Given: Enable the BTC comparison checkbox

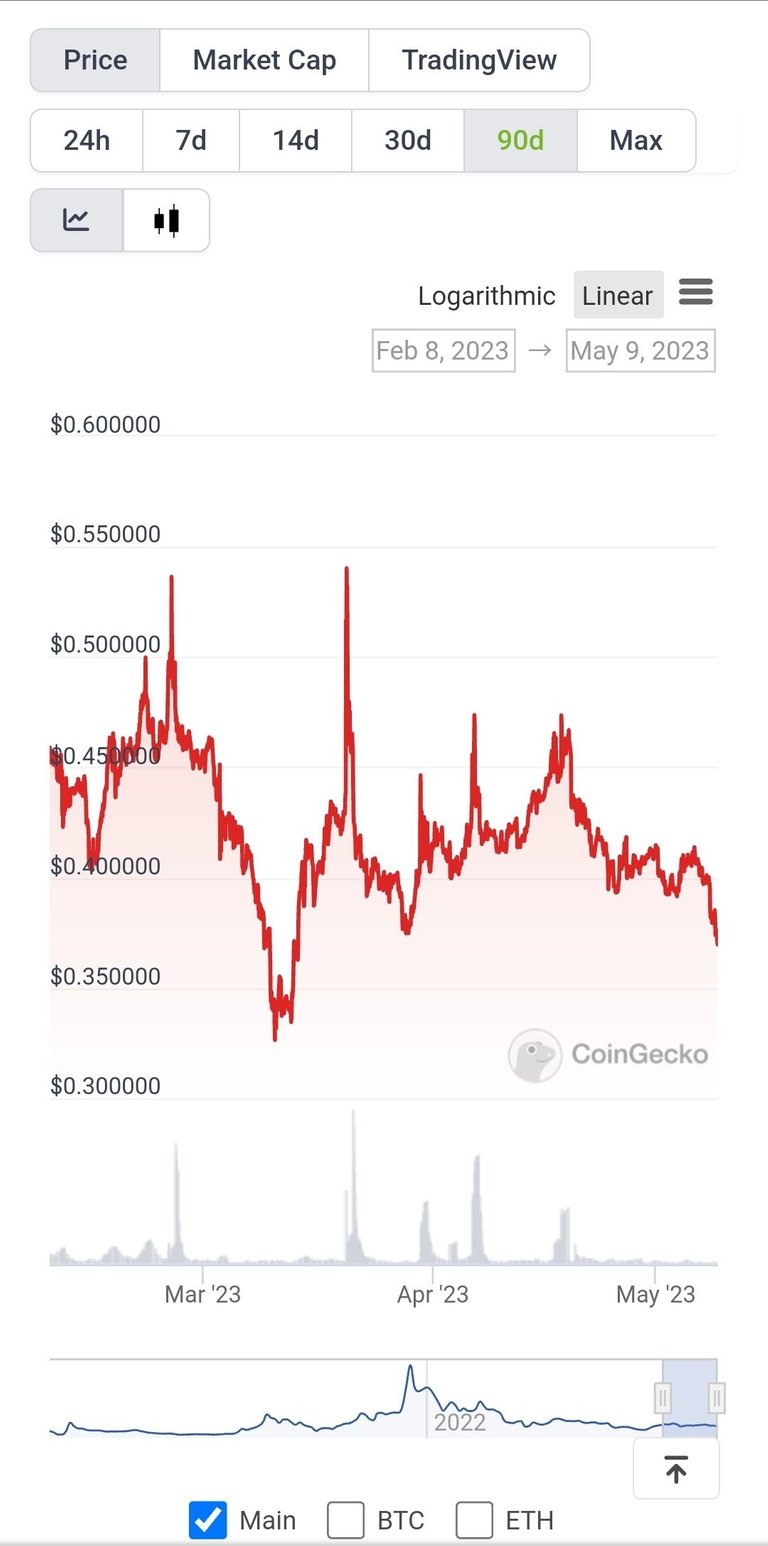Looking at the screenshot, I should point(346,1520).
